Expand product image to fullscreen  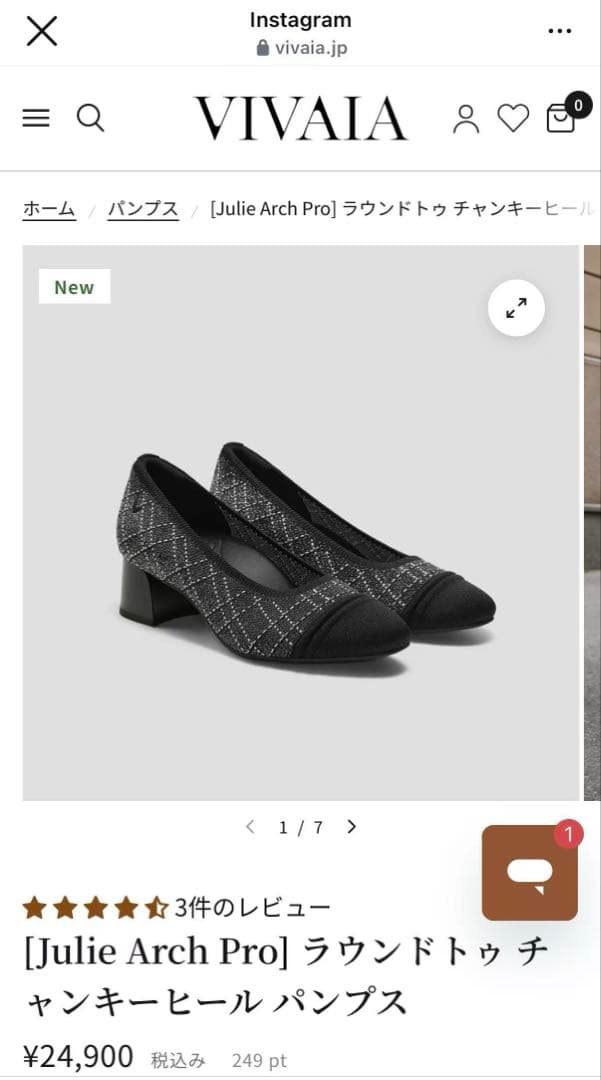516,309
